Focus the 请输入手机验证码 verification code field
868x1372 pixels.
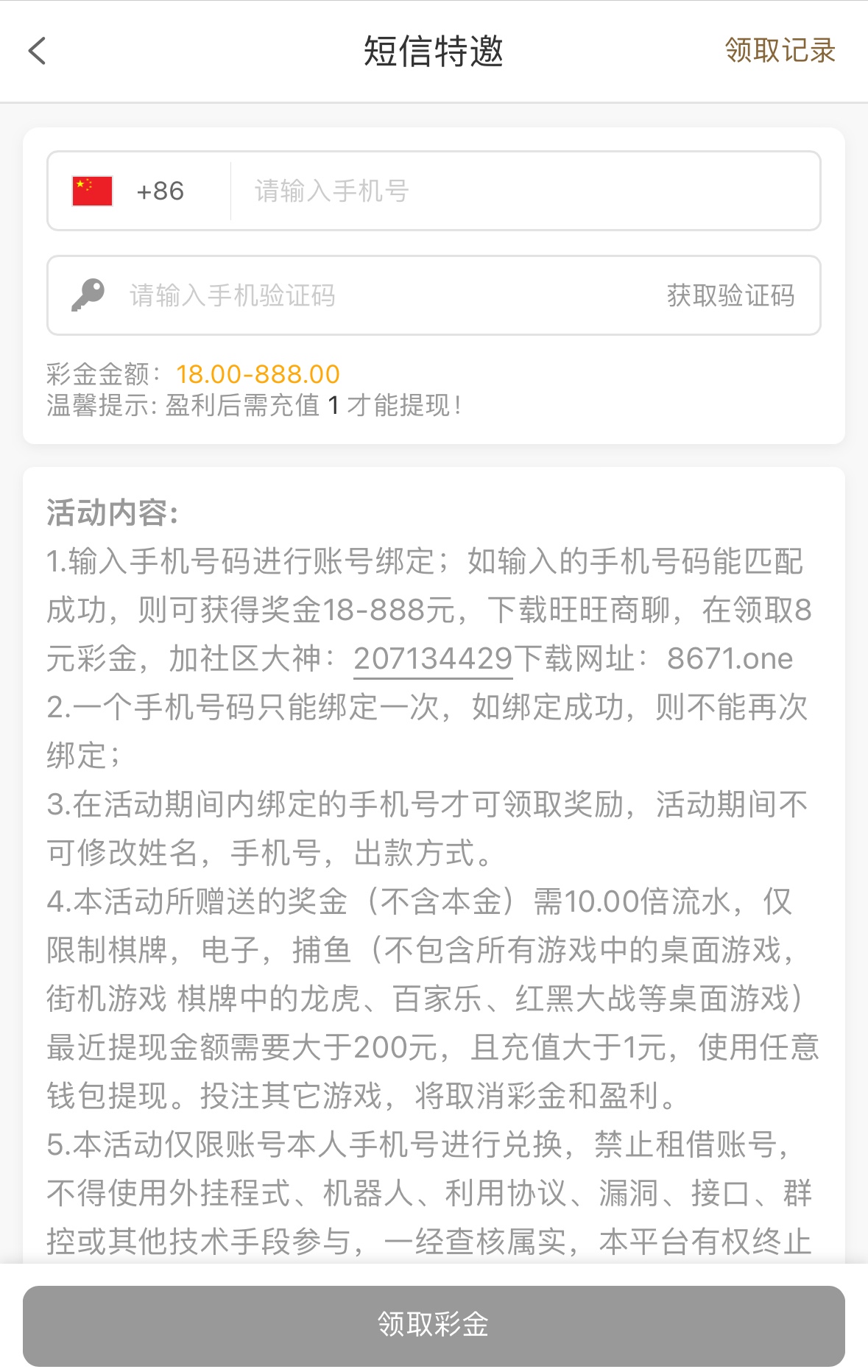click(x=368, y=296)
